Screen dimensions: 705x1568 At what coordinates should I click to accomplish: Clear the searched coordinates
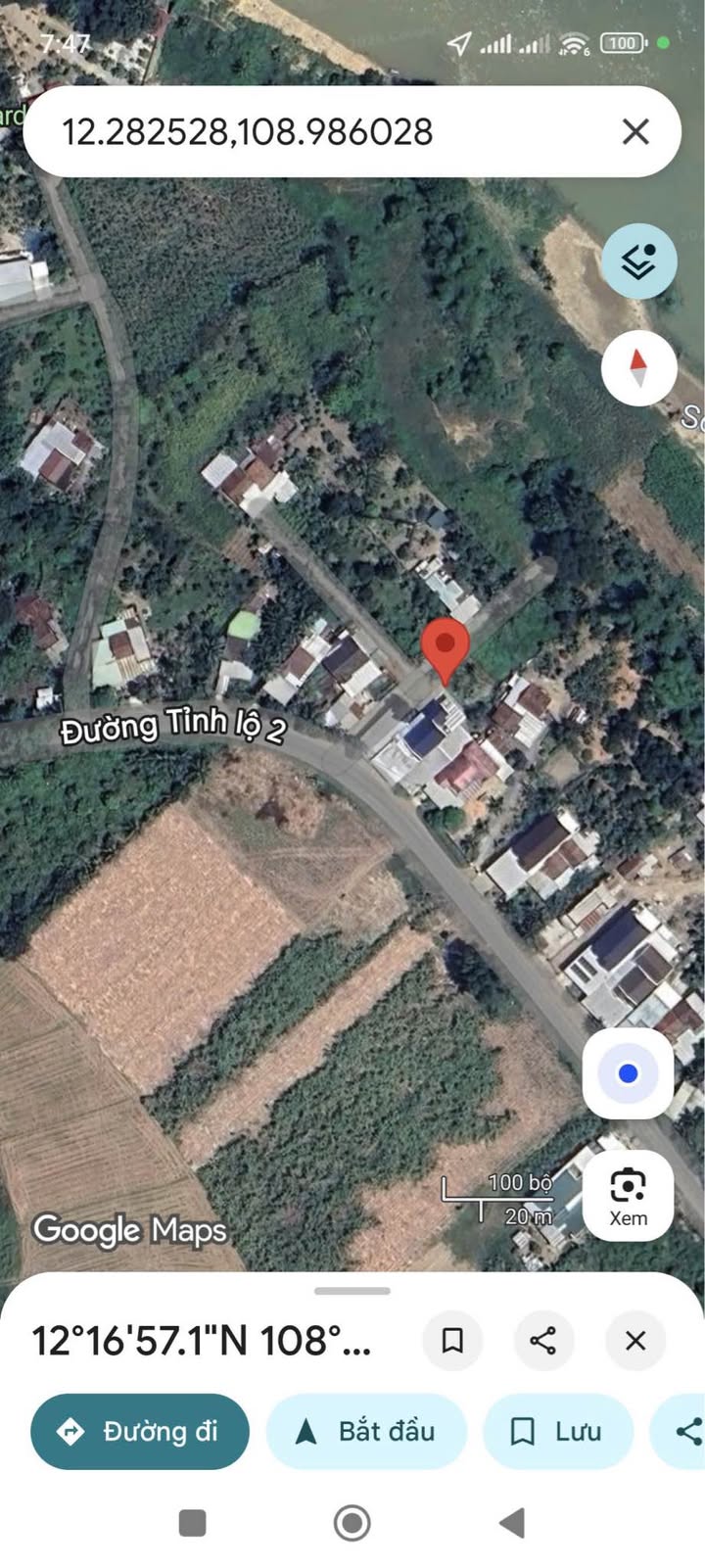(635, 131)
